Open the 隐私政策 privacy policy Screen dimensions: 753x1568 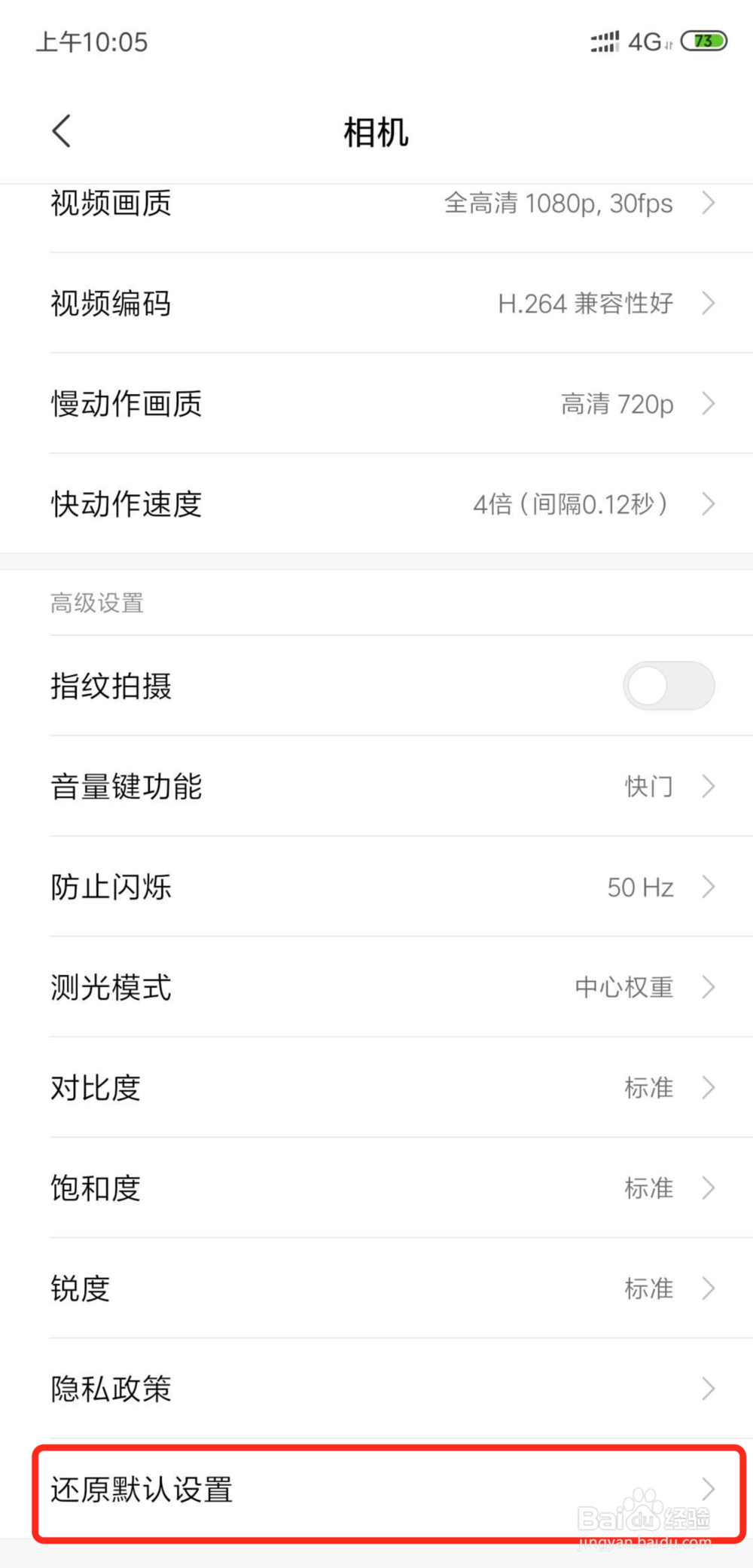(x=376, y=1389)
